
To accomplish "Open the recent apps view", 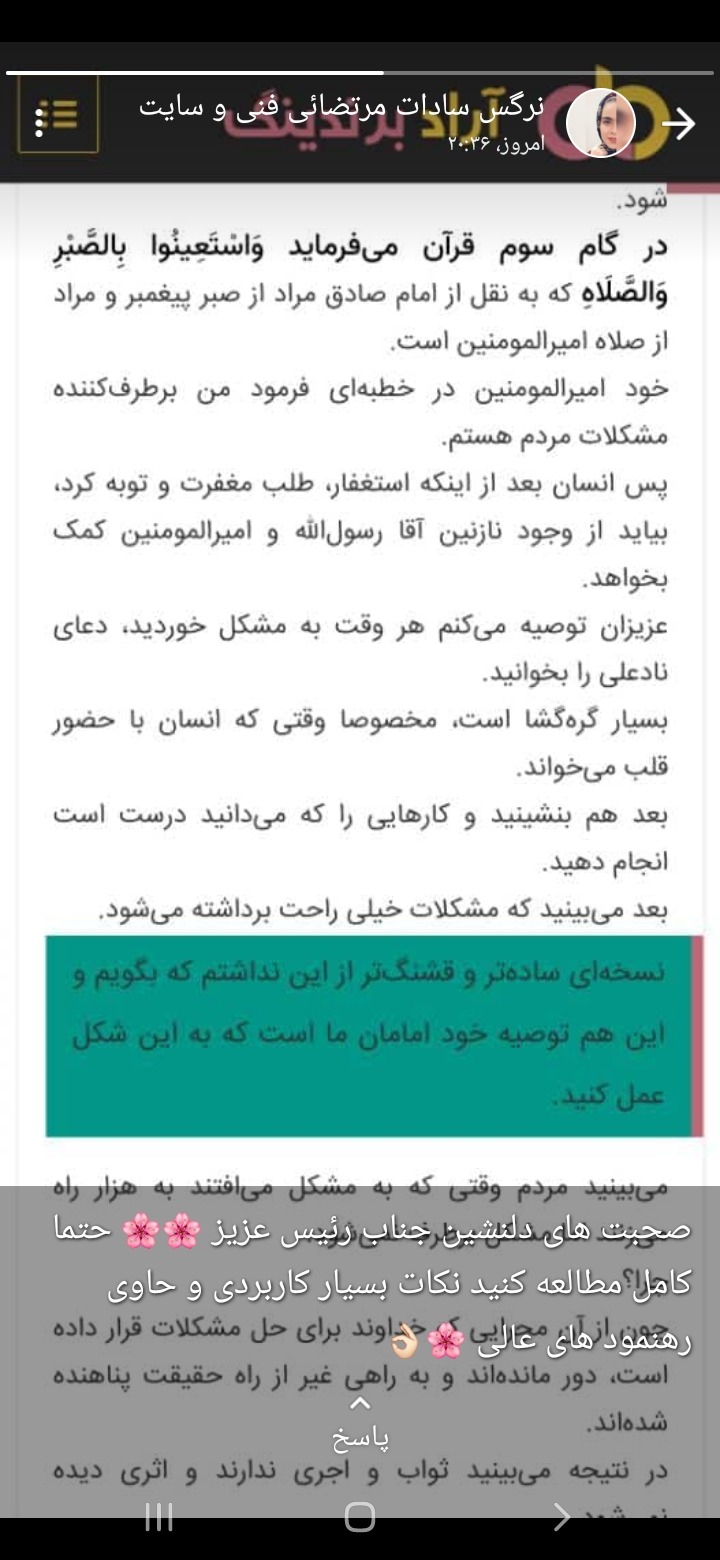I will coord(159,1517).
